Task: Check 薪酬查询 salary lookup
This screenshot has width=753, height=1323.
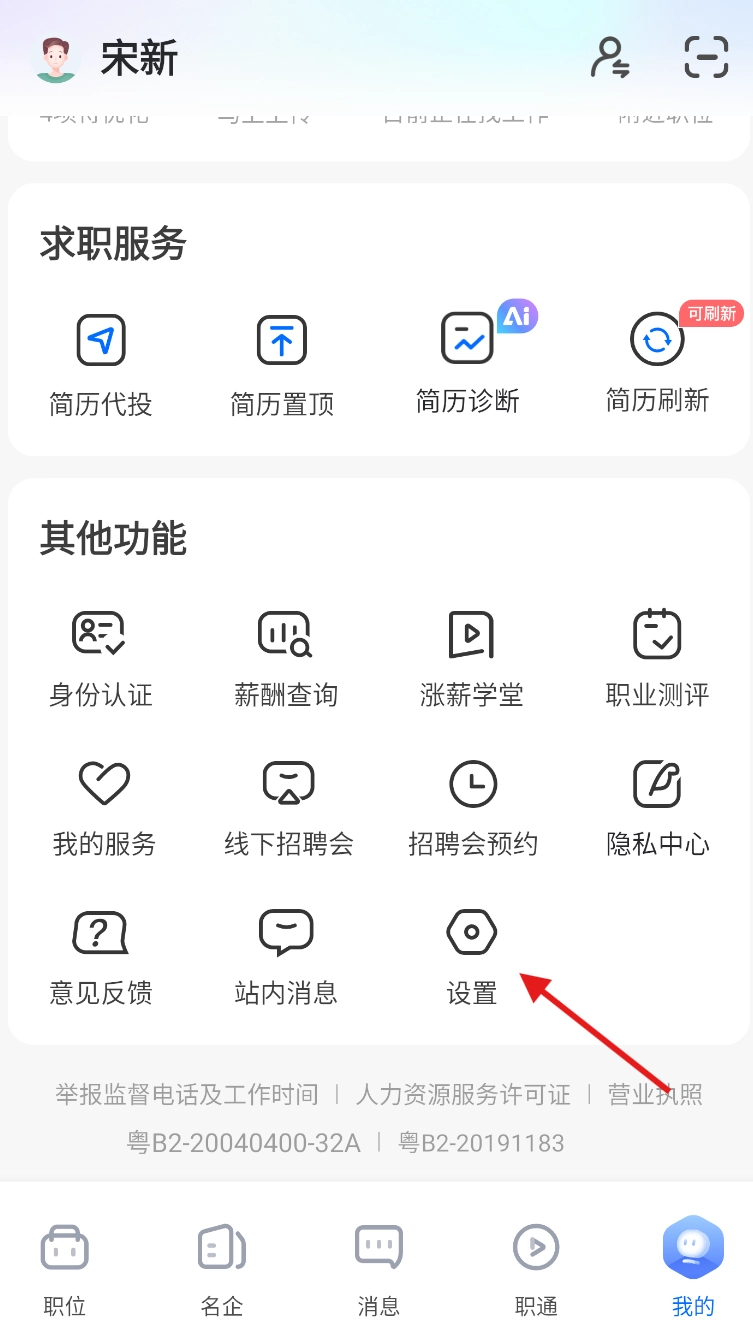Action: (x=286, y=657)
